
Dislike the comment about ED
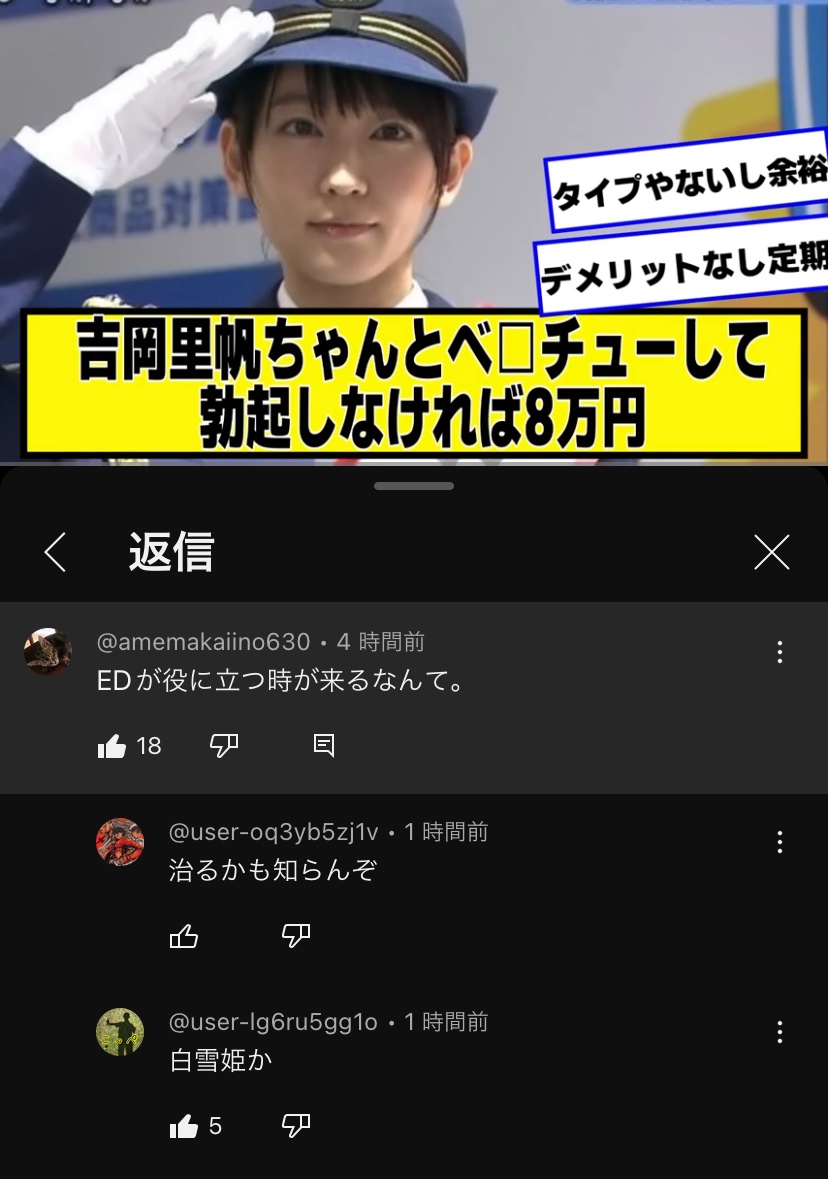point(222,745)
